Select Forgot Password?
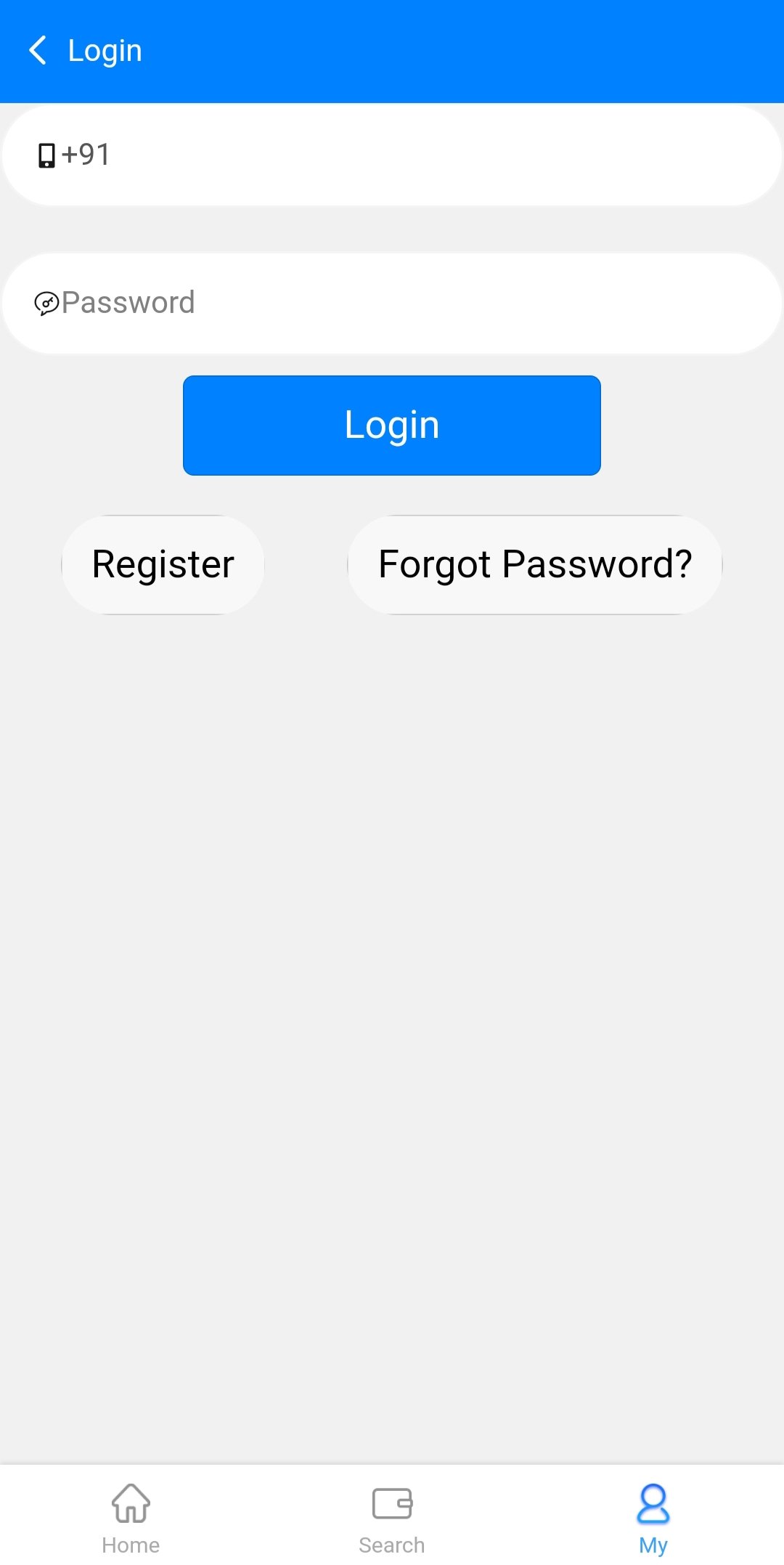 click(535, 564)
